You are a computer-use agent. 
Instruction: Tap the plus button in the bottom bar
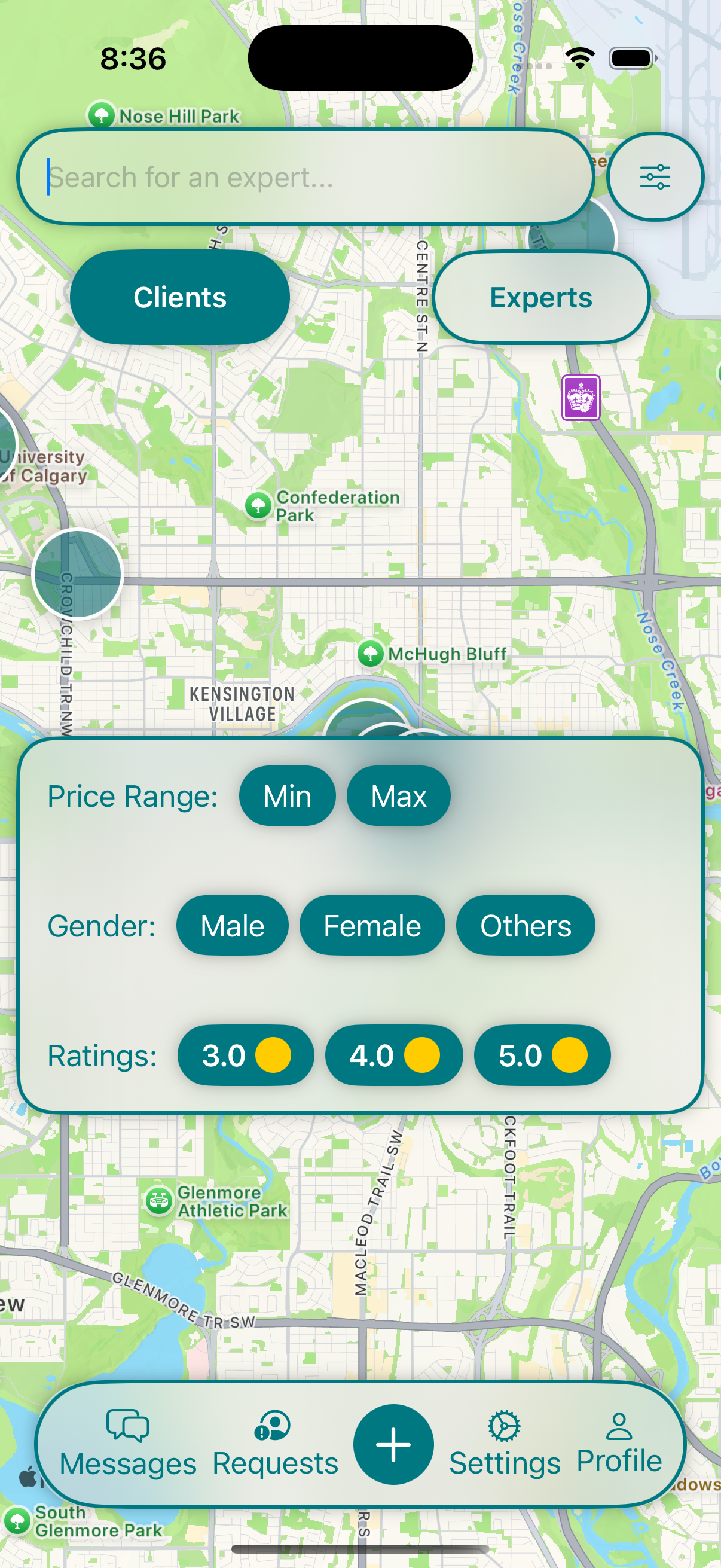coord(393,1444)
